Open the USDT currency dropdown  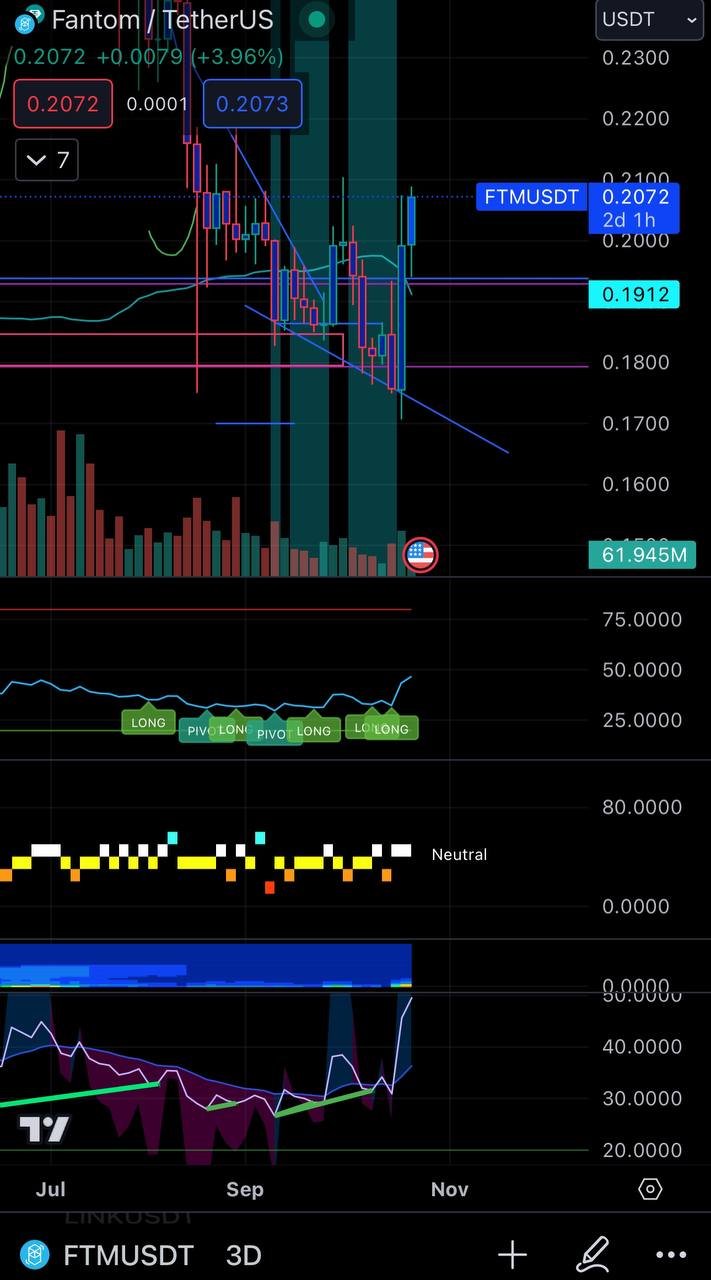pos(649,19)
